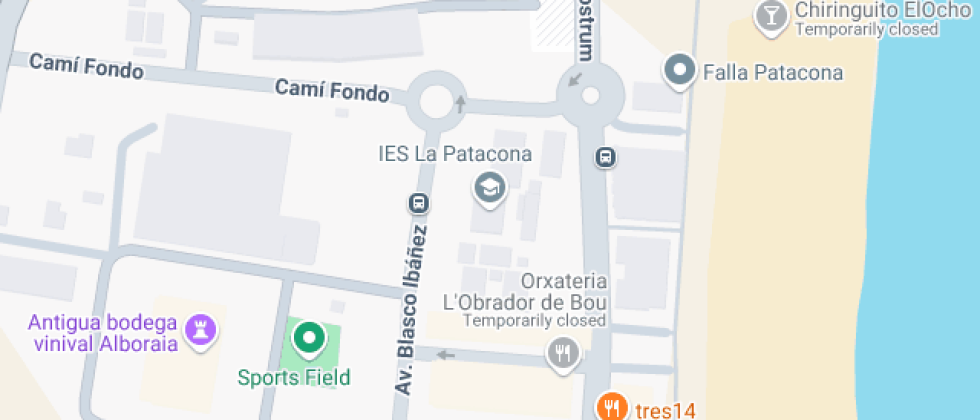View the Antigua bodega vinival Alboraia marker
The width and height of the screenshot is (980, 420).
click(202, 331)
